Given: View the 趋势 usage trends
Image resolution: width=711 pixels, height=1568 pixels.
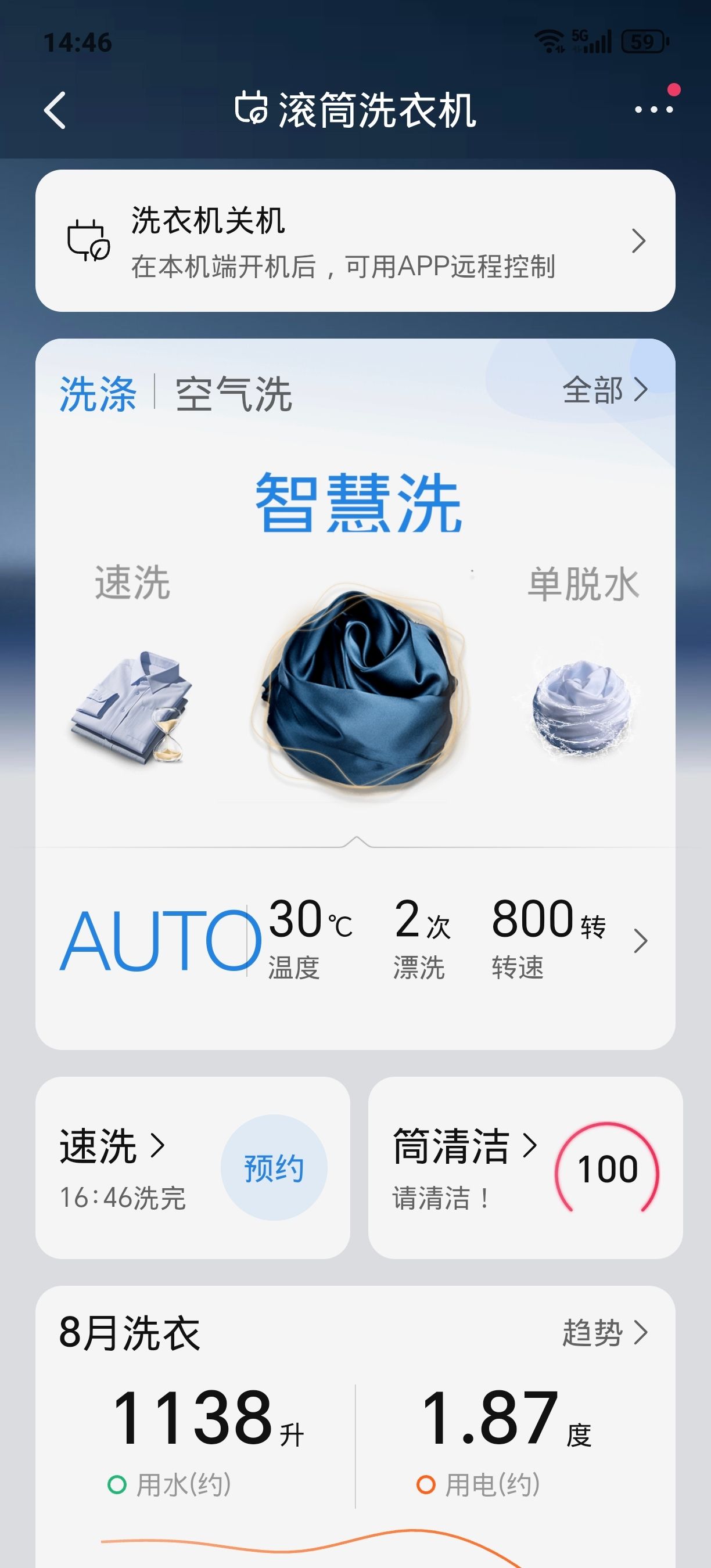Looking at the screenshot, I should pyautogui.click(x=605, y=1332).
